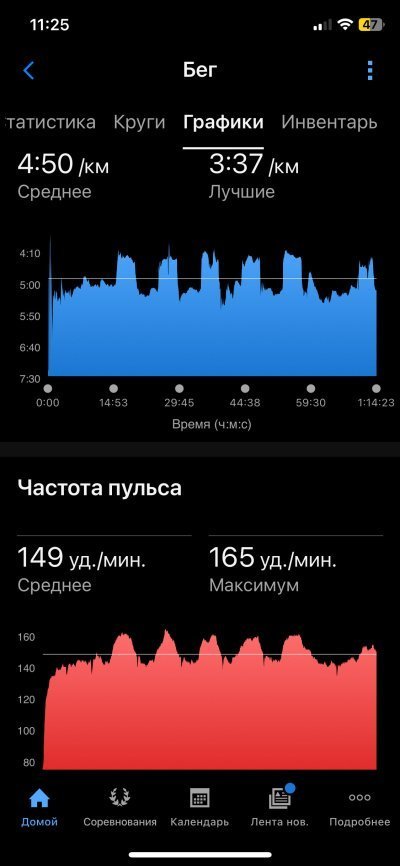Open the three-dot overflow menu

pyautogui.click(x=370, y=71)
